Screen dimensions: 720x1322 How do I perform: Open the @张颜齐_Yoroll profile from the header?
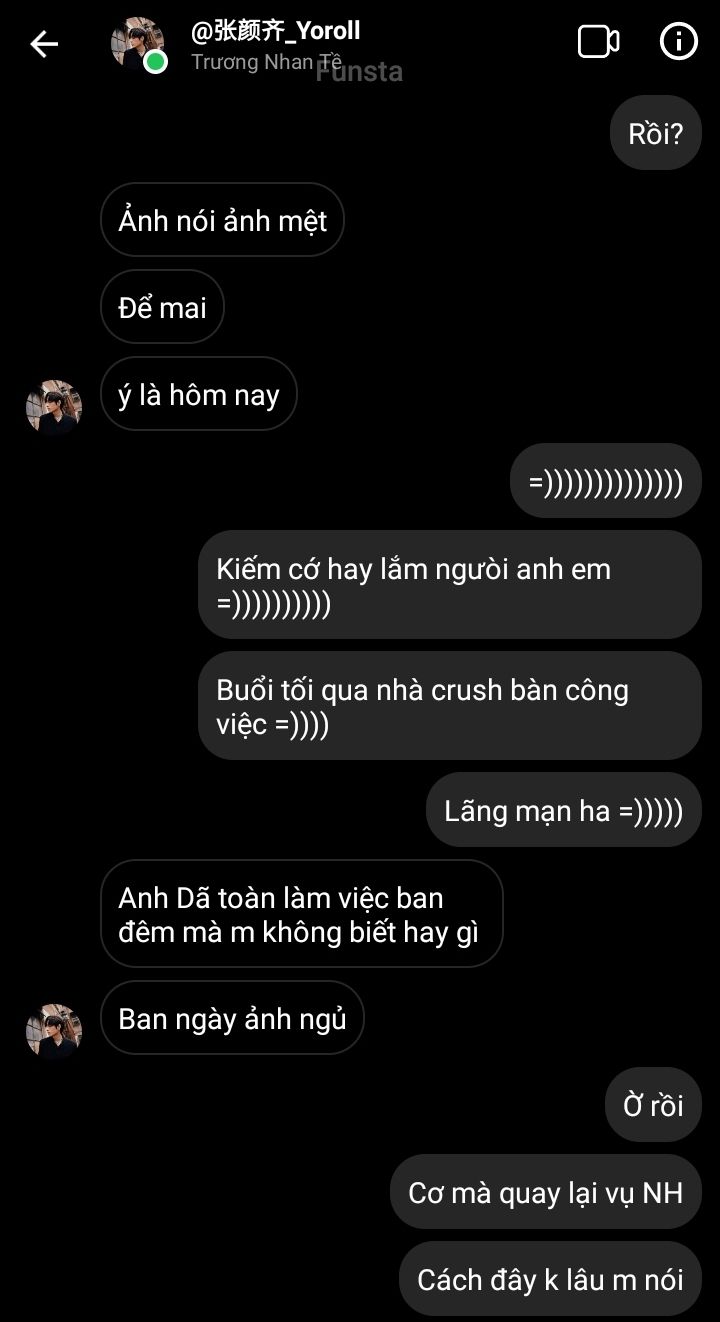(x=275, y=32)
